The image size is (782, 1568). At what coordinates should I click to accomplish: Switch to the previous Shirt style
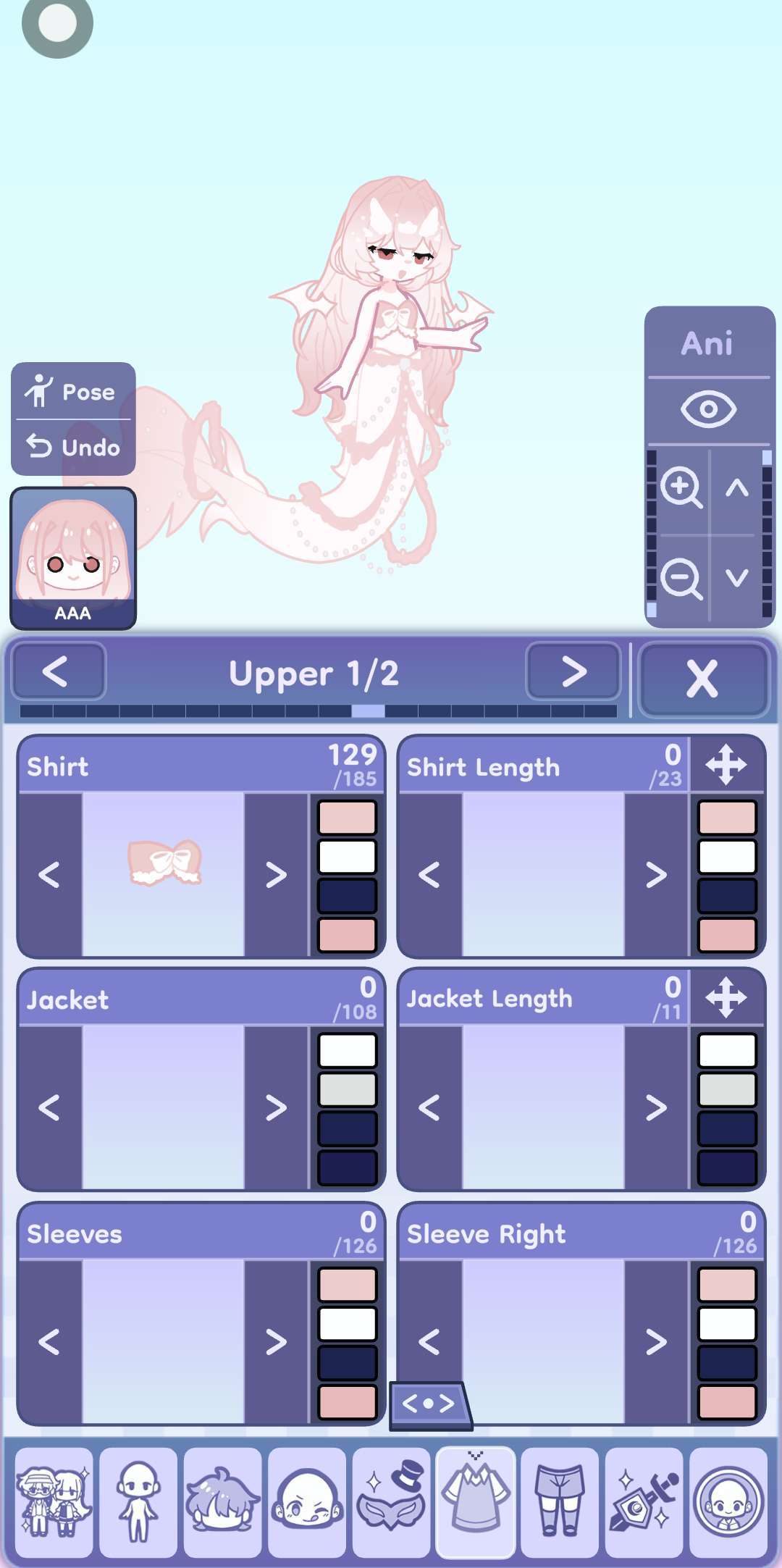pos(49,875)
